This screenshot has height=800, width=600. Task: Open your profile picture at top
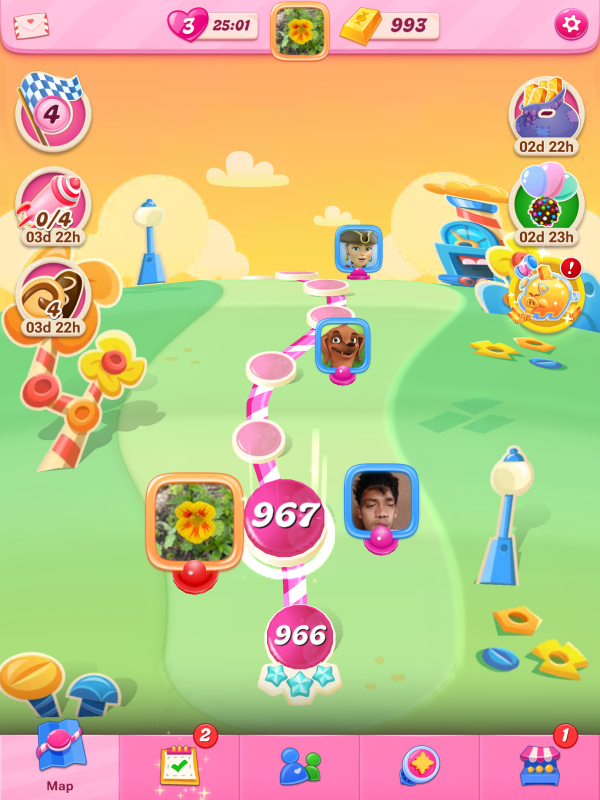[x=300, y=29]
